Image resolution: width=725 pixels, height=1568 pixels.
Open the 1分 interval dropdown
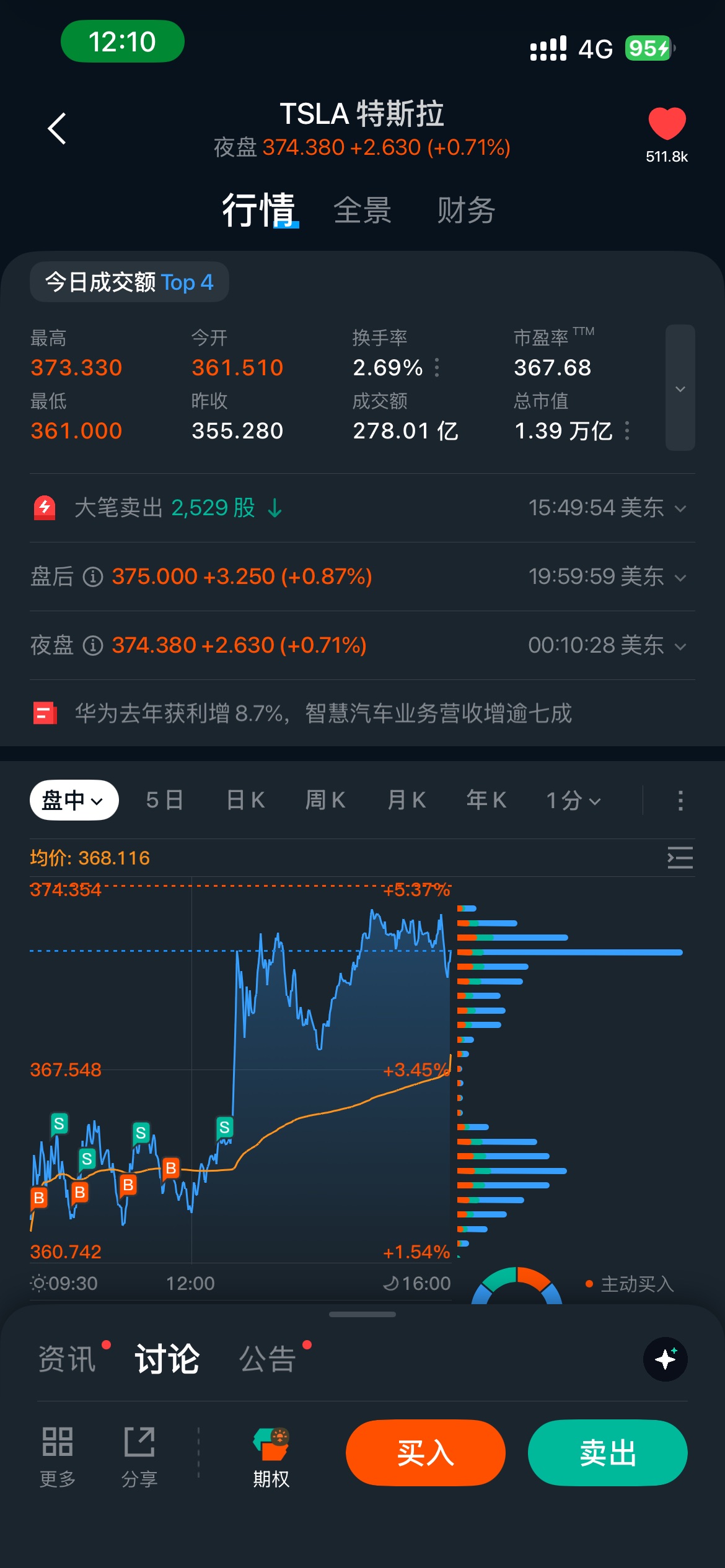click(x=573, y=800)
